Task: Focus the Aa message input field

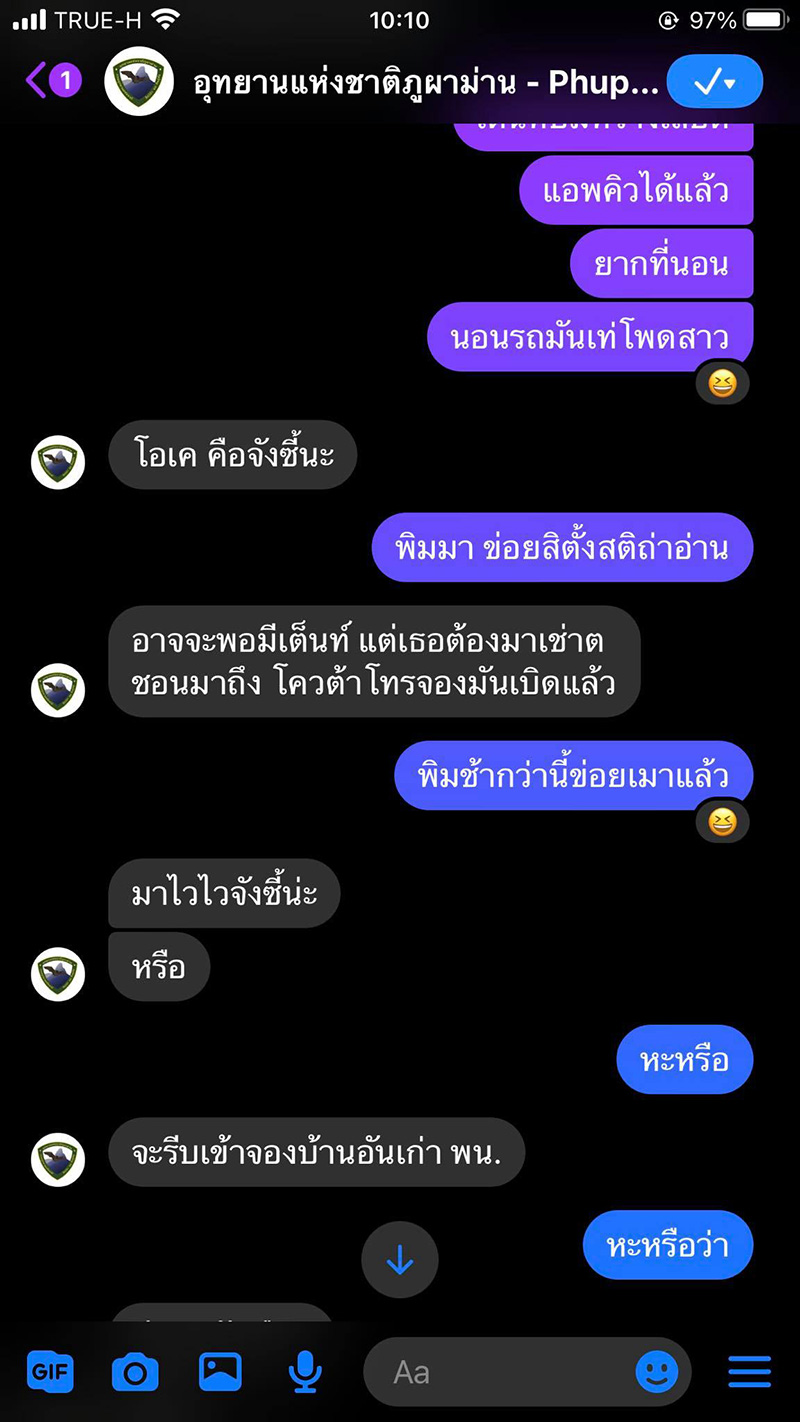Action: pos(500,1371)
